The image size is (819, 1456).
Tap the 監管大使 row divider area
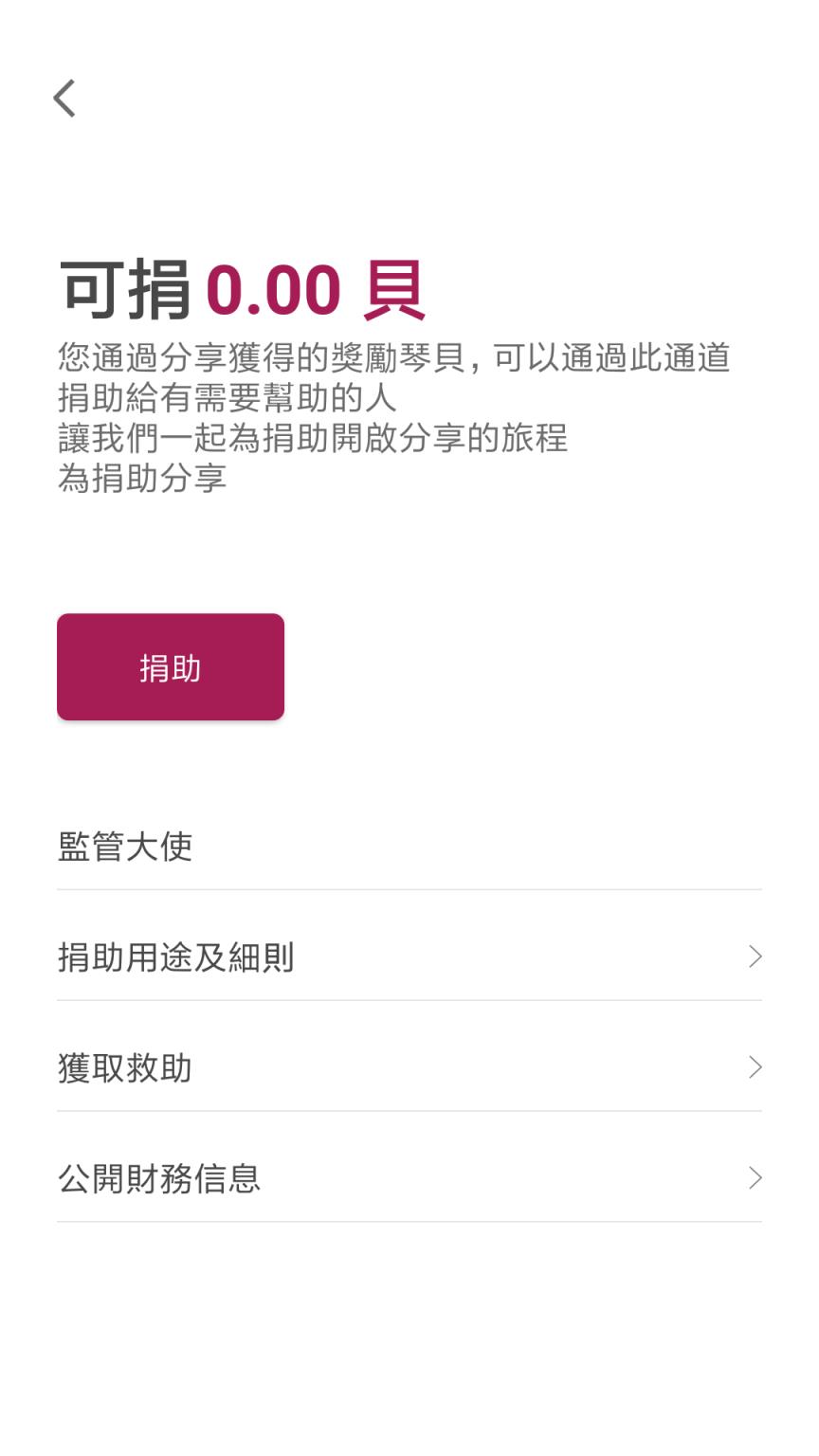click(x=409, y=889)
